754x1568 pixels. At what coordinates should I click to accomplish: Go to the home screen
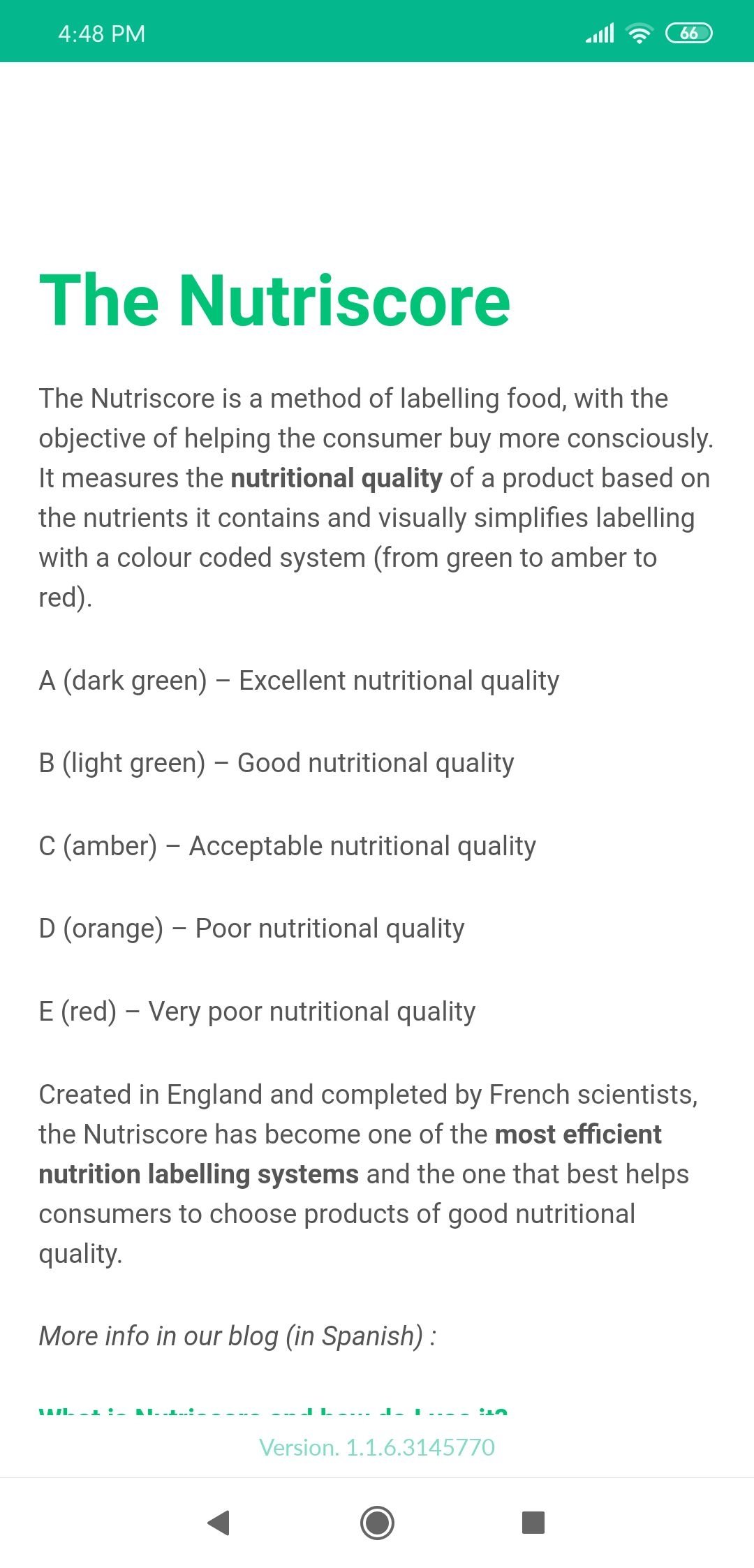[x=377, y=1522]
